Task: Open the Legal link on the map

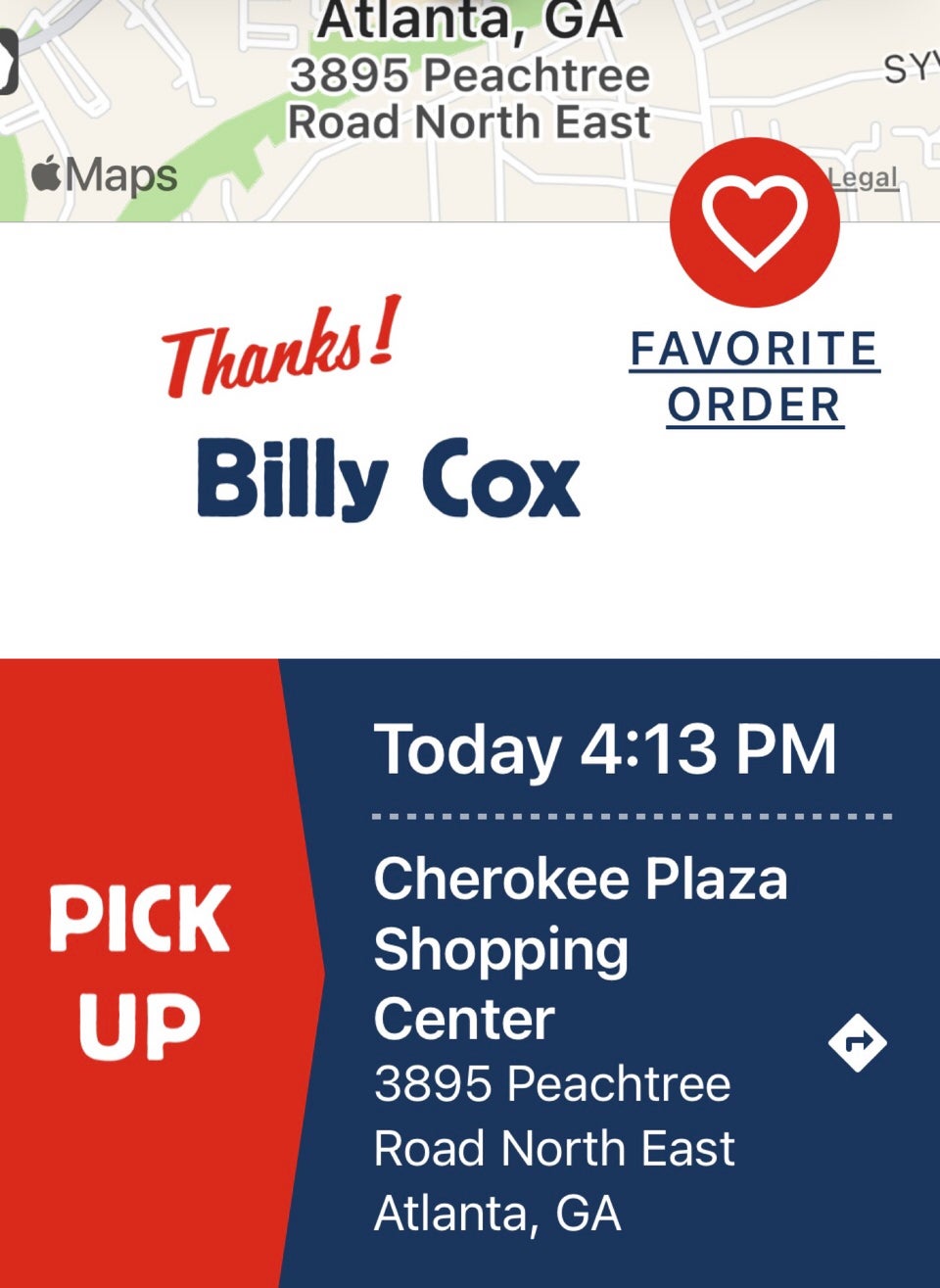Action: pyautogui.click(x=866, y=178)
